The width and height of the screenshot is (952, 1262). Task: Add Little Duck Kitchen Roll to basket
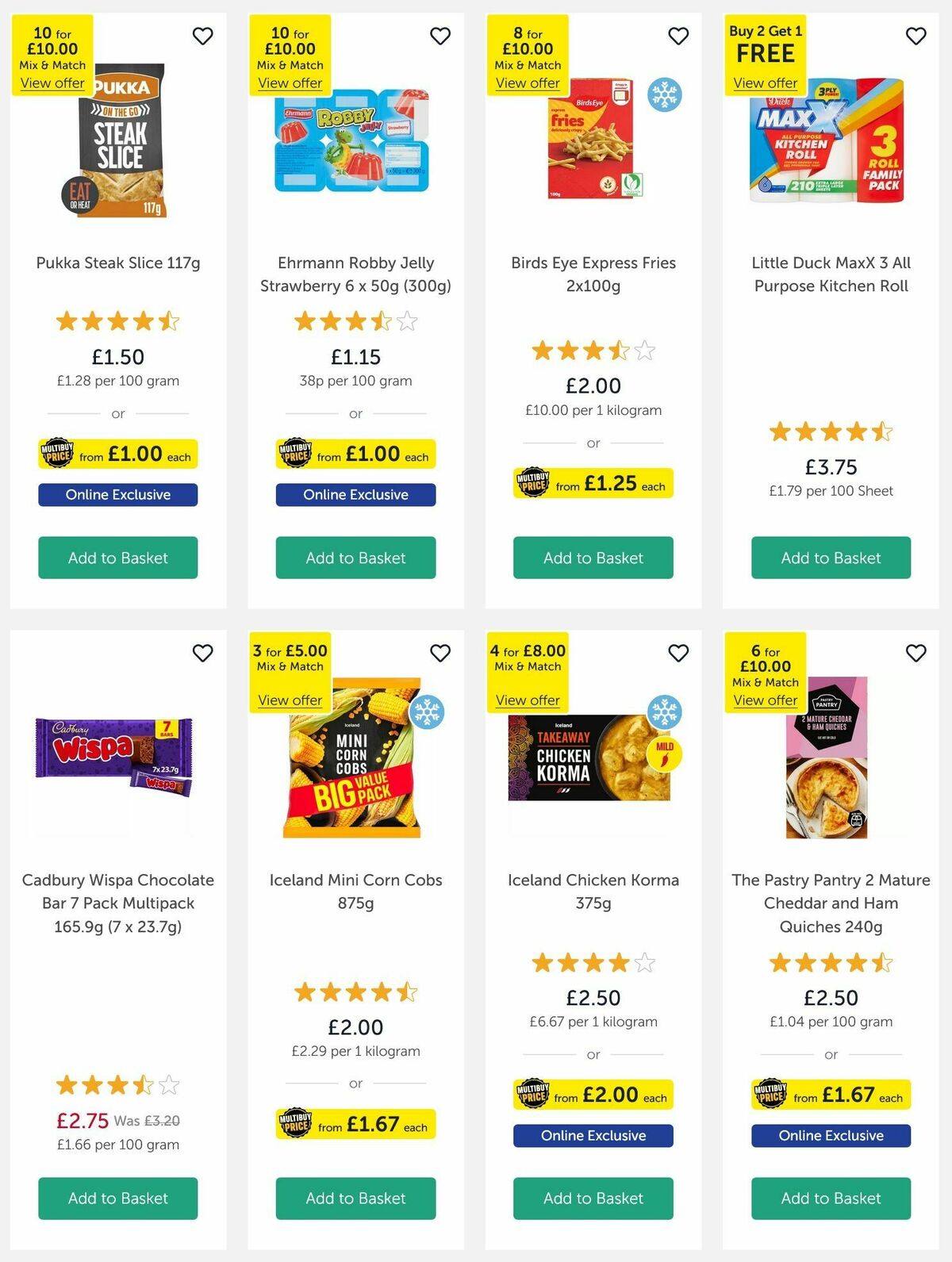[831, 558]
